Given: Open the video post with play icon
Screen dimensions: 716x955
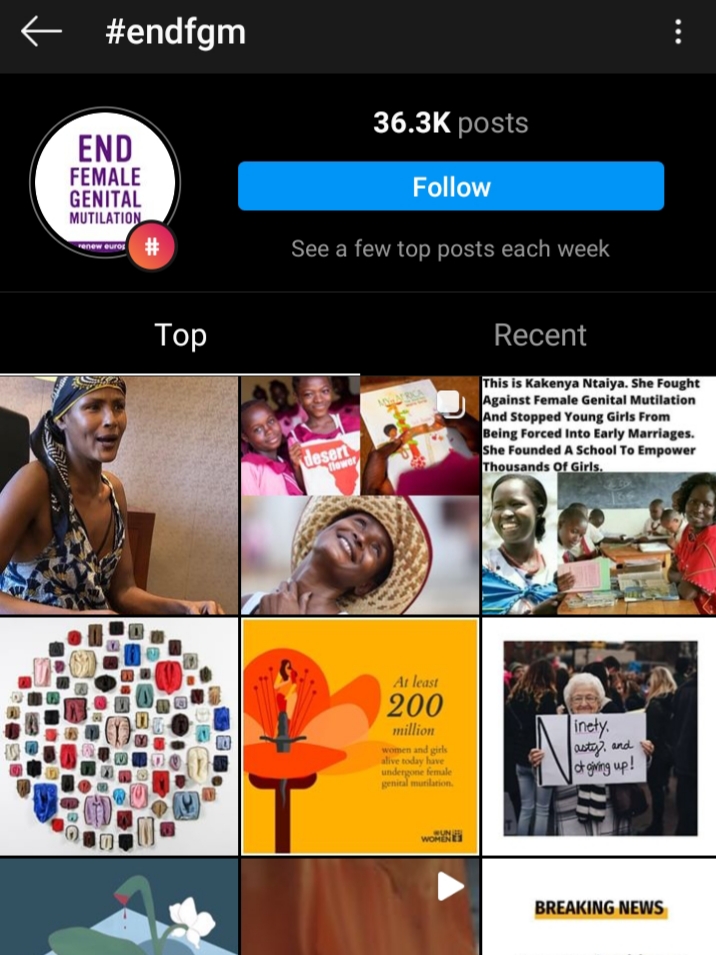Looking at the screenshot, I should 359,907.
